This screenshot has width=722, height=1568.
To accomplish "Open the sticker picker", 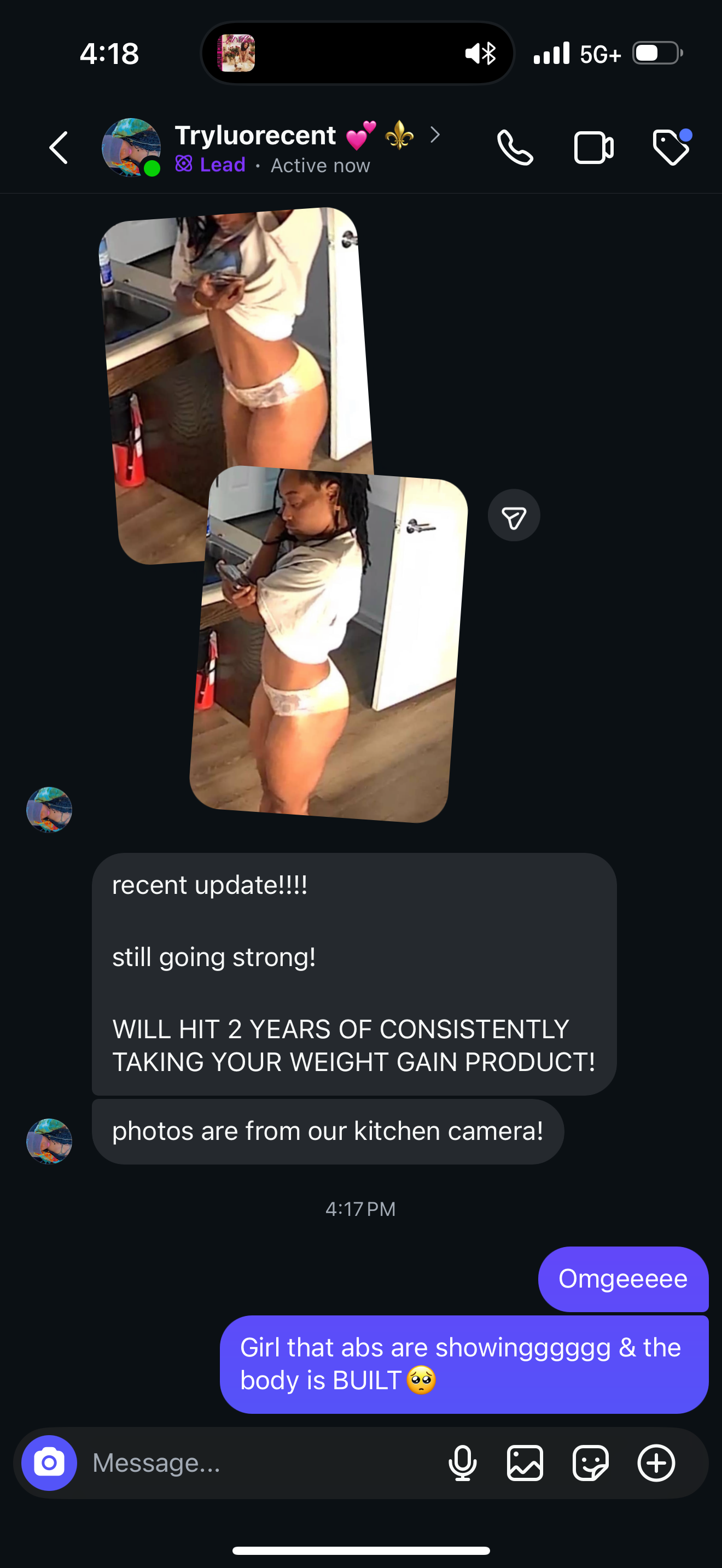I will (590, 1462).
